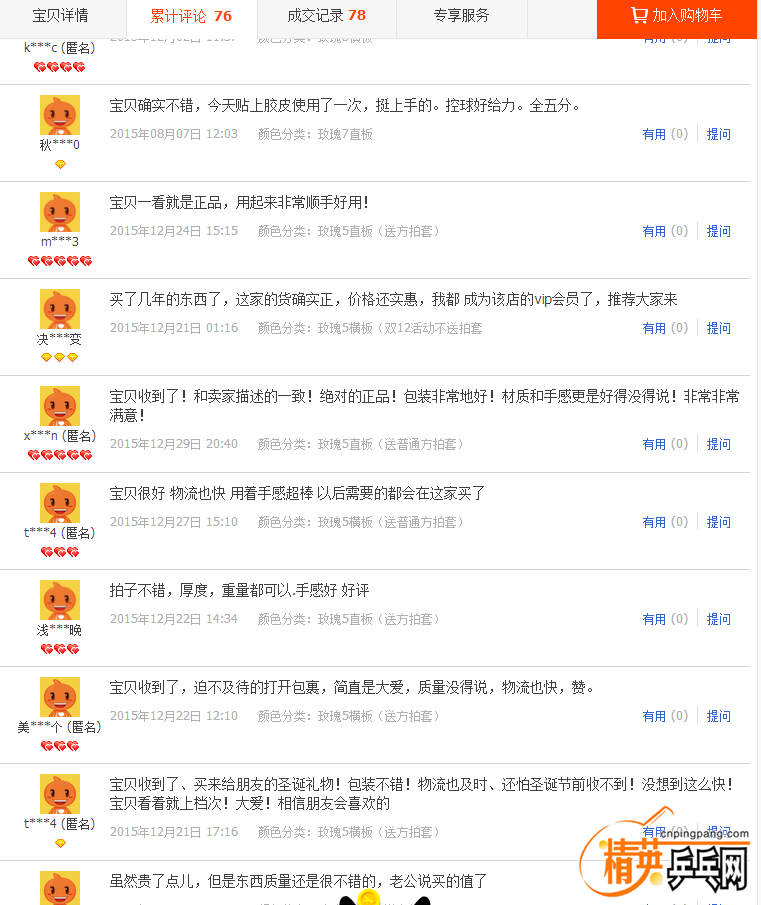Ask a question on m***3's review
The height and width of the screenshot is (905, 761).
[x=718, y=231]
